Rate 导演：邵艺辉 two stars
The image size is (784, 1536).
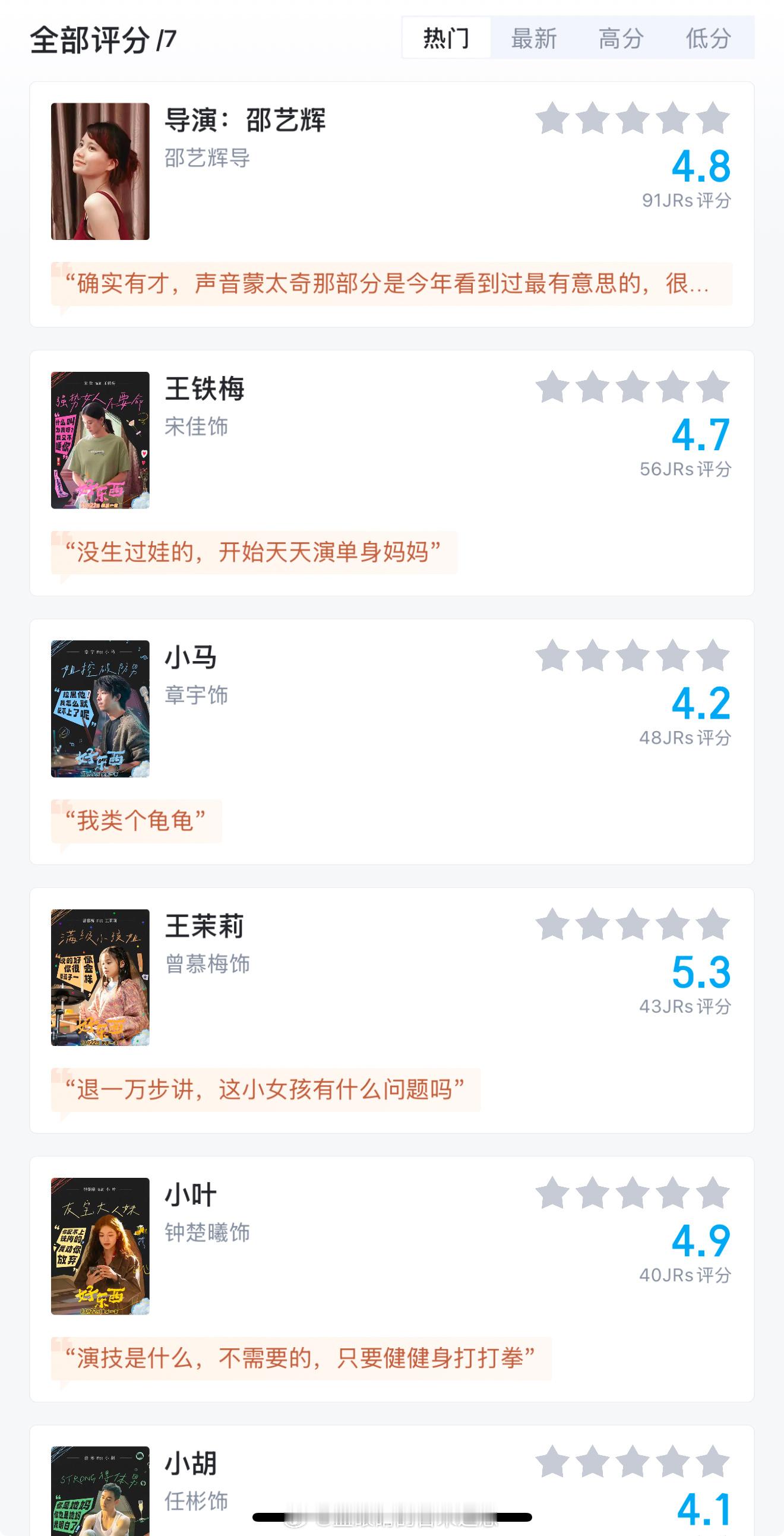pyautogui.click(x=593, y=118)
